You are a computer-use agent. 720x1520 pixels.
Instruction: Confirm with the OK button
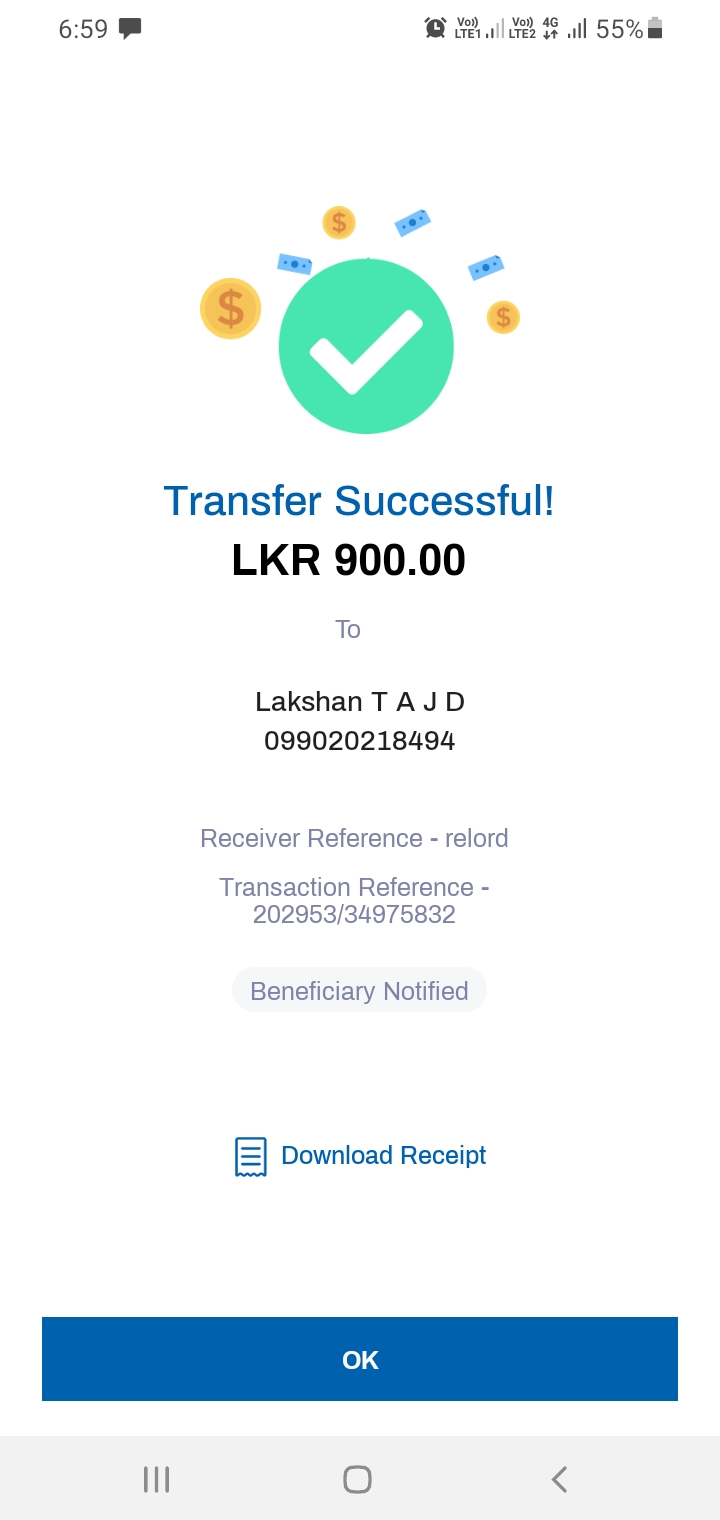(x=360, y=1359)
